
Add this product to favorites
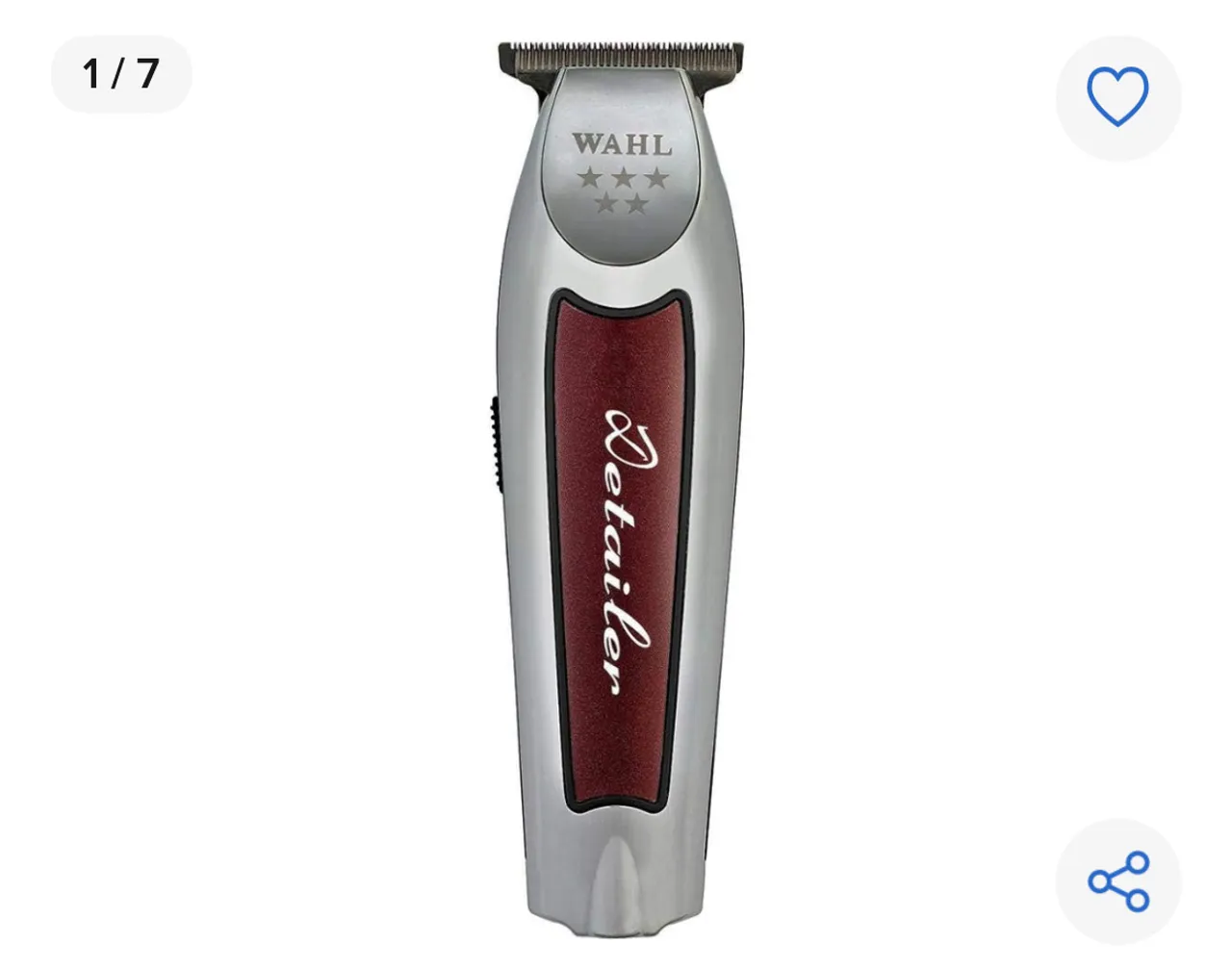(x=1117, y=97)
